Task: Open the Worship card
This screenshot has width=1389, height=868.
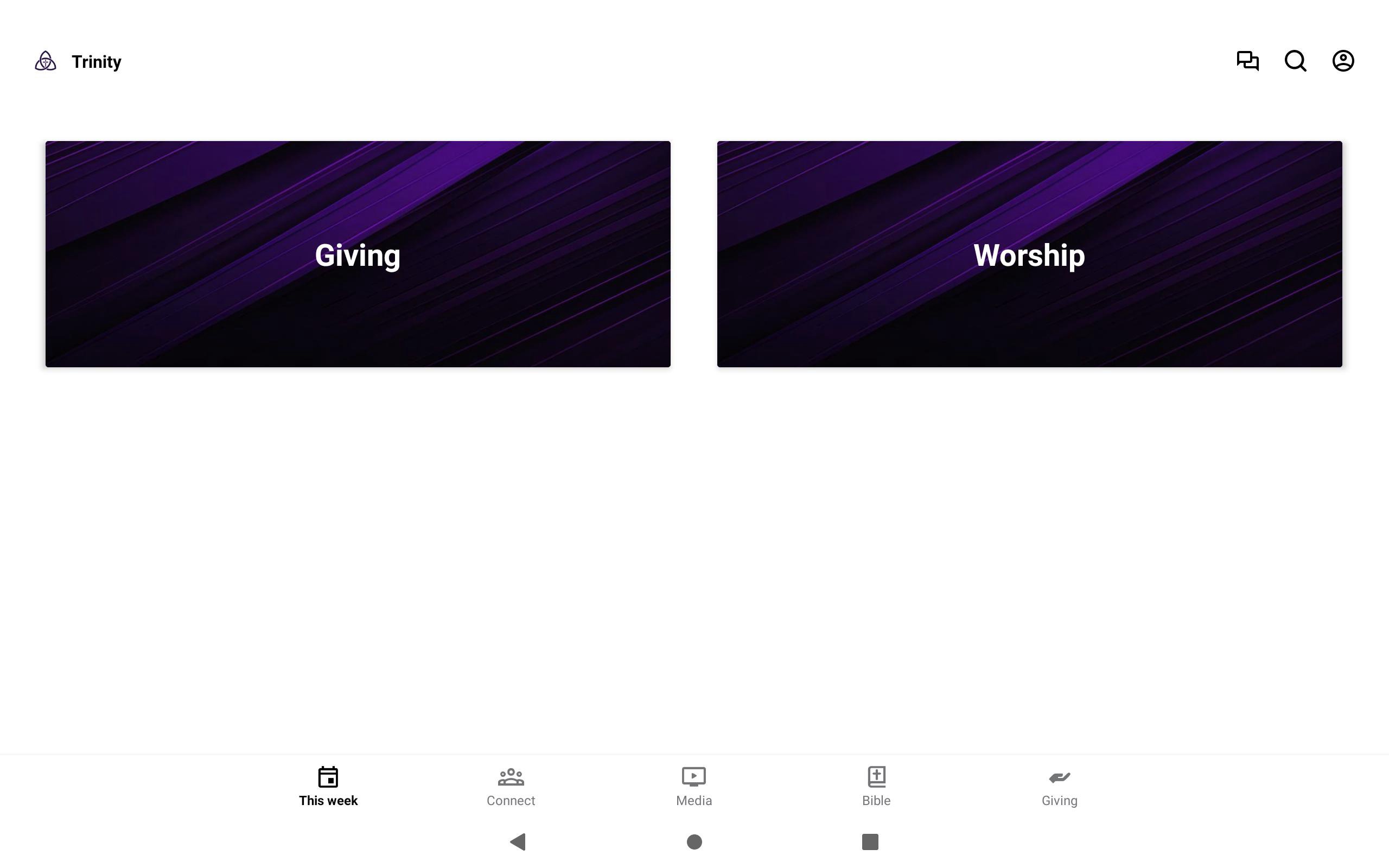Action: [1029, 254]
